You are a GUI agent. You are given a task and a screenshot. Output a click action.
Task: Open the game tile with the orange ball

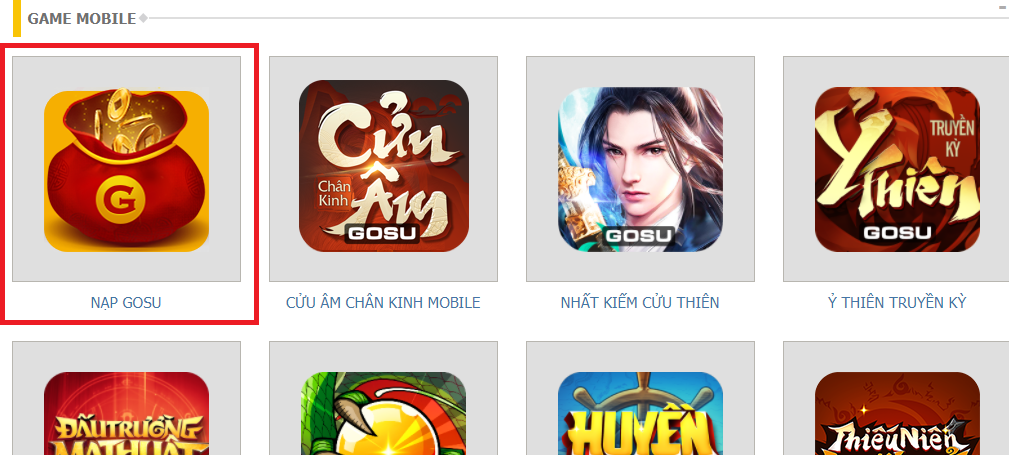(x=383, y=412)
